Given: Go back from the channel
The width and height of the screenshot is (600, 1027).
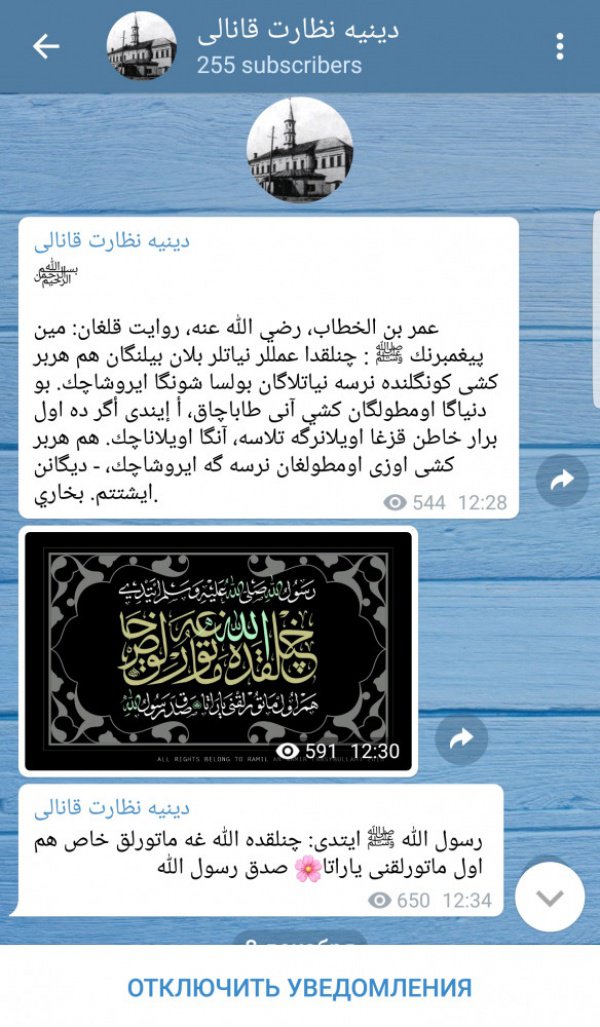Looking at the screenshot, I should pos(45,46).
